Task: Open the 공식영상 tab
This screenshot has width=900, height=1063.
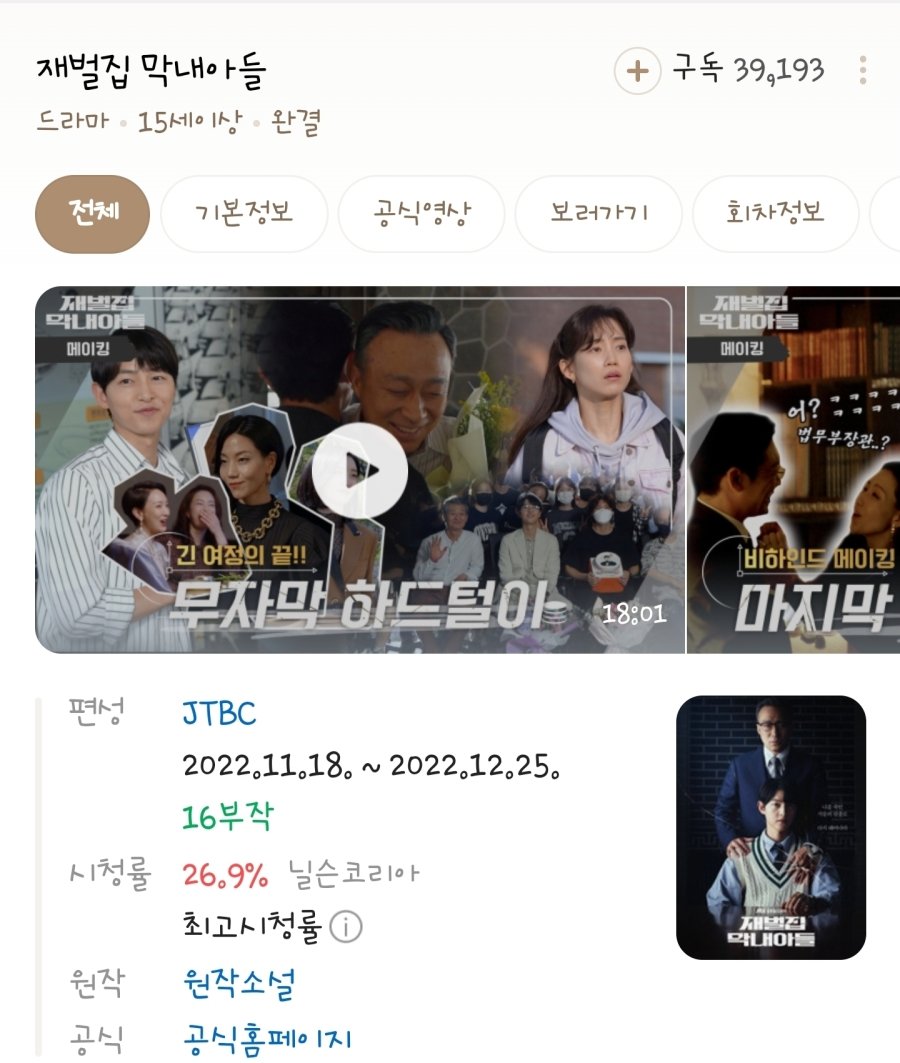Action: [423, 214]
